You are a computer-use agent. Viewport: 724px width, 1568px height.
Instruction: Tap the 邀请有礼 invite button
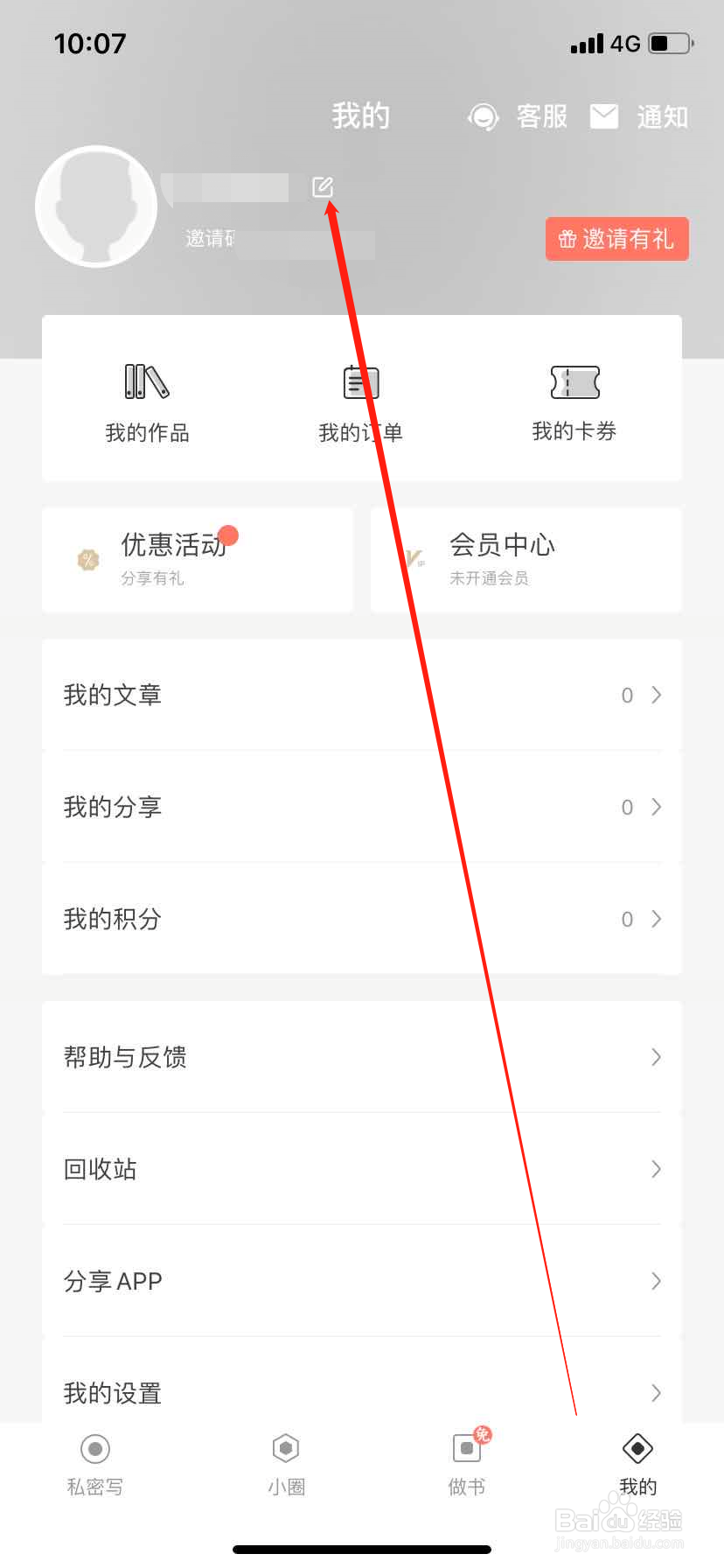(x=616, y=238)
